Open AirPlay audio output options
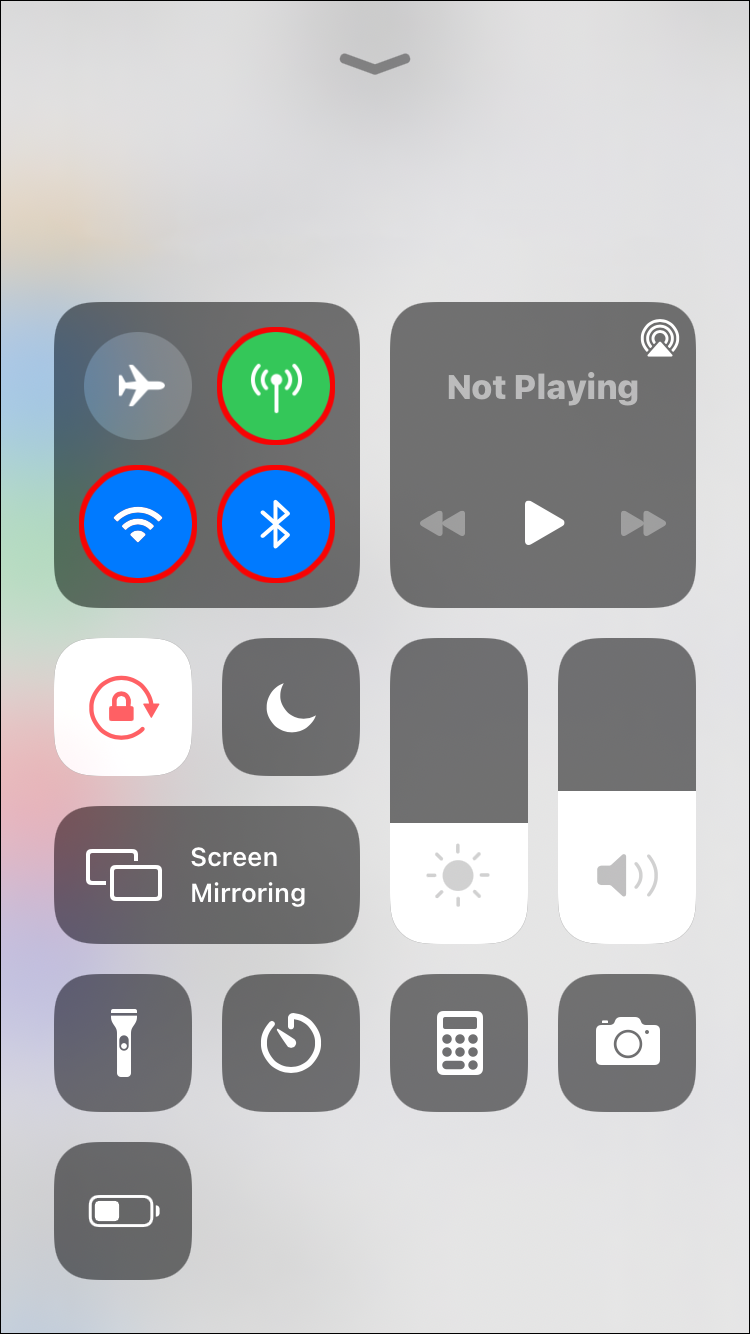The height and width of the screenshot is (1334, 750). pyautogui.click(x=659, y=340)
